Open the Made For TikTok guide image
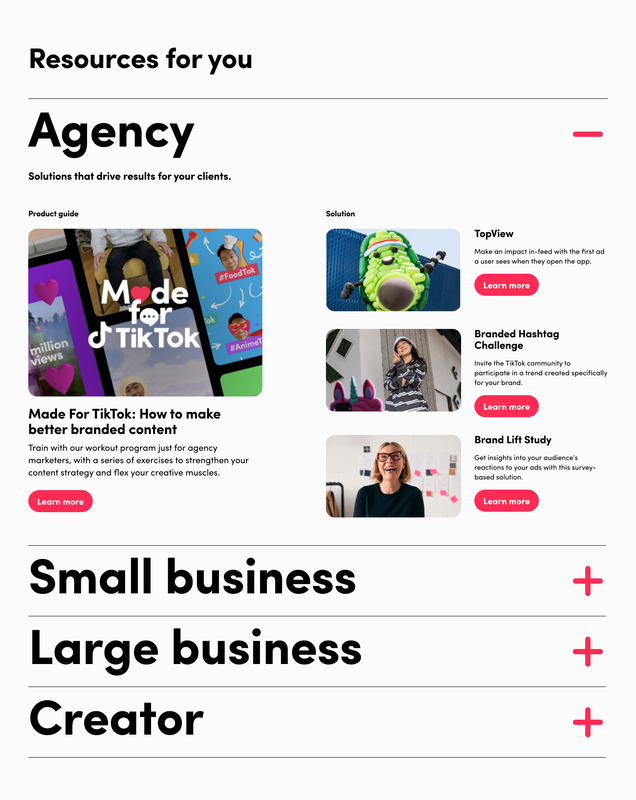Image resolution: width=636 pixels, height=800 pixels. coord(145,312)
